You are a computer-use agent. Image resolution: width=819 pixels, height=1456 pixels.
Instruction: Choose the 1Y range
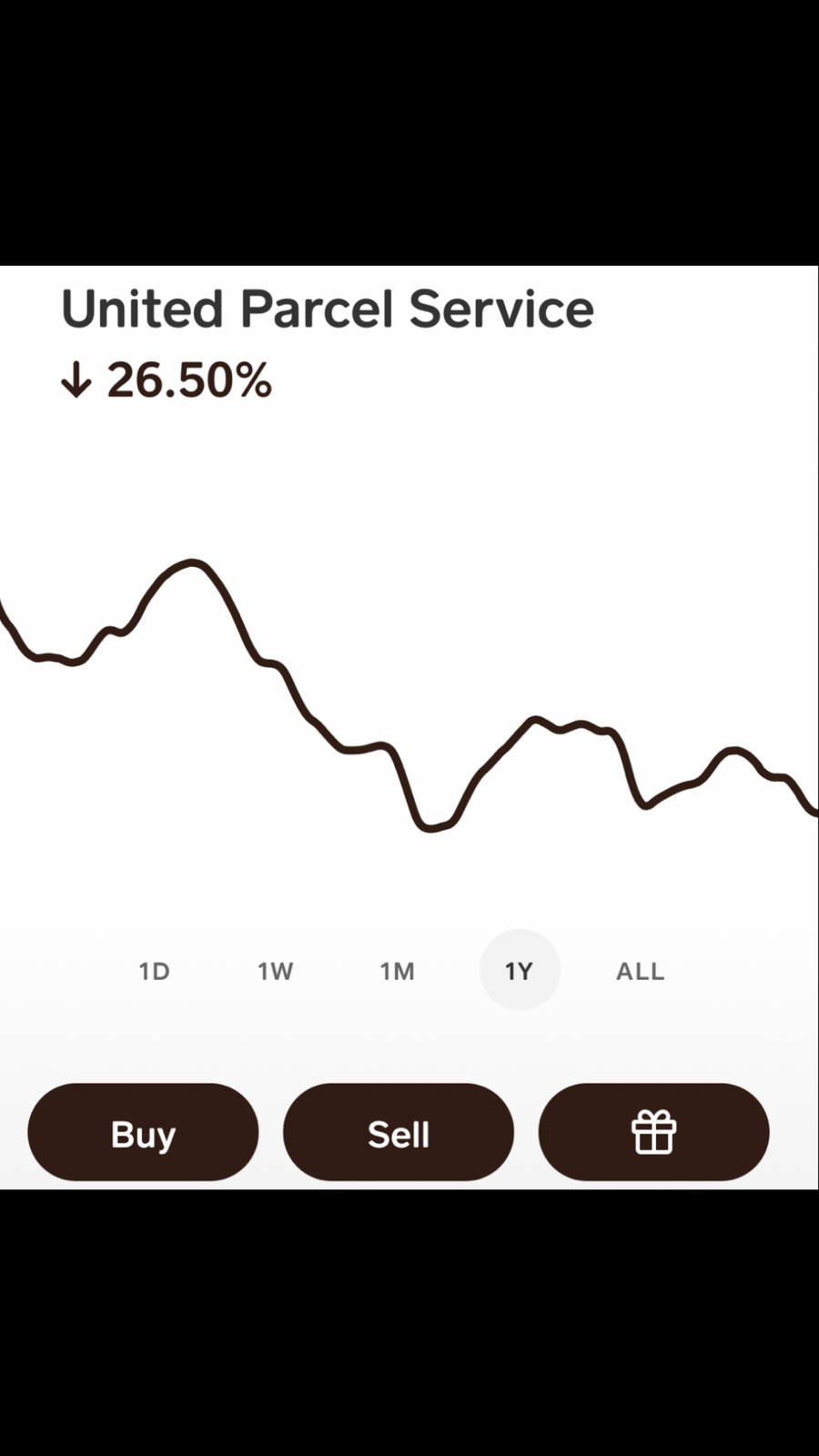coord(520,970)
